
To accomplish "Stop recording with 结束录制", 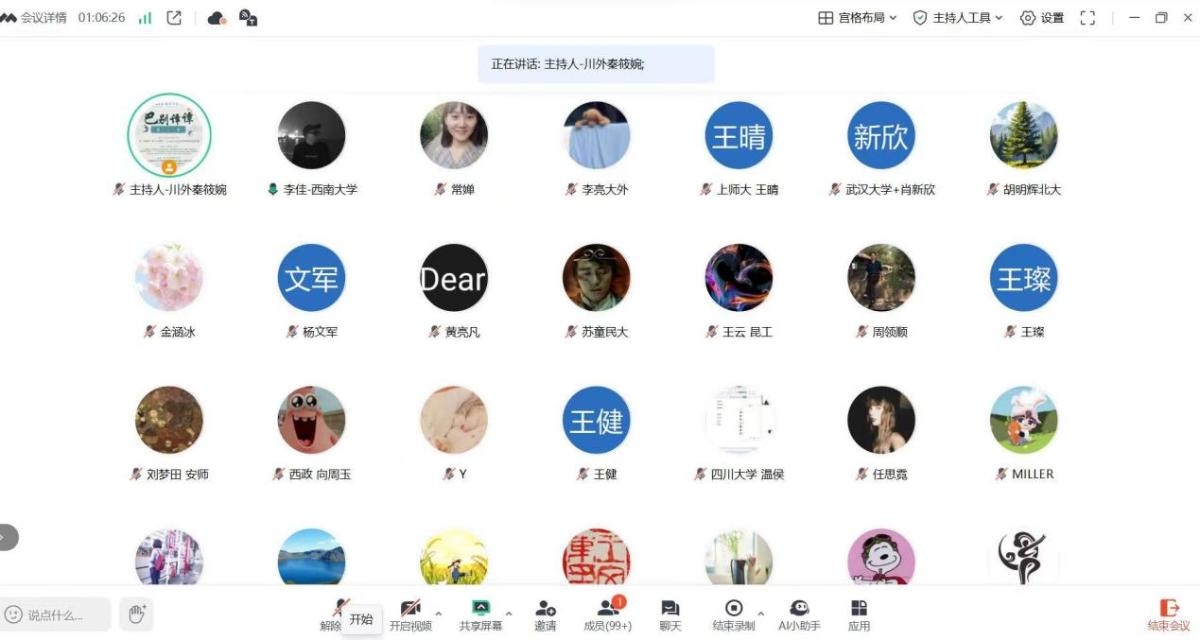I will tap(733, 614).
